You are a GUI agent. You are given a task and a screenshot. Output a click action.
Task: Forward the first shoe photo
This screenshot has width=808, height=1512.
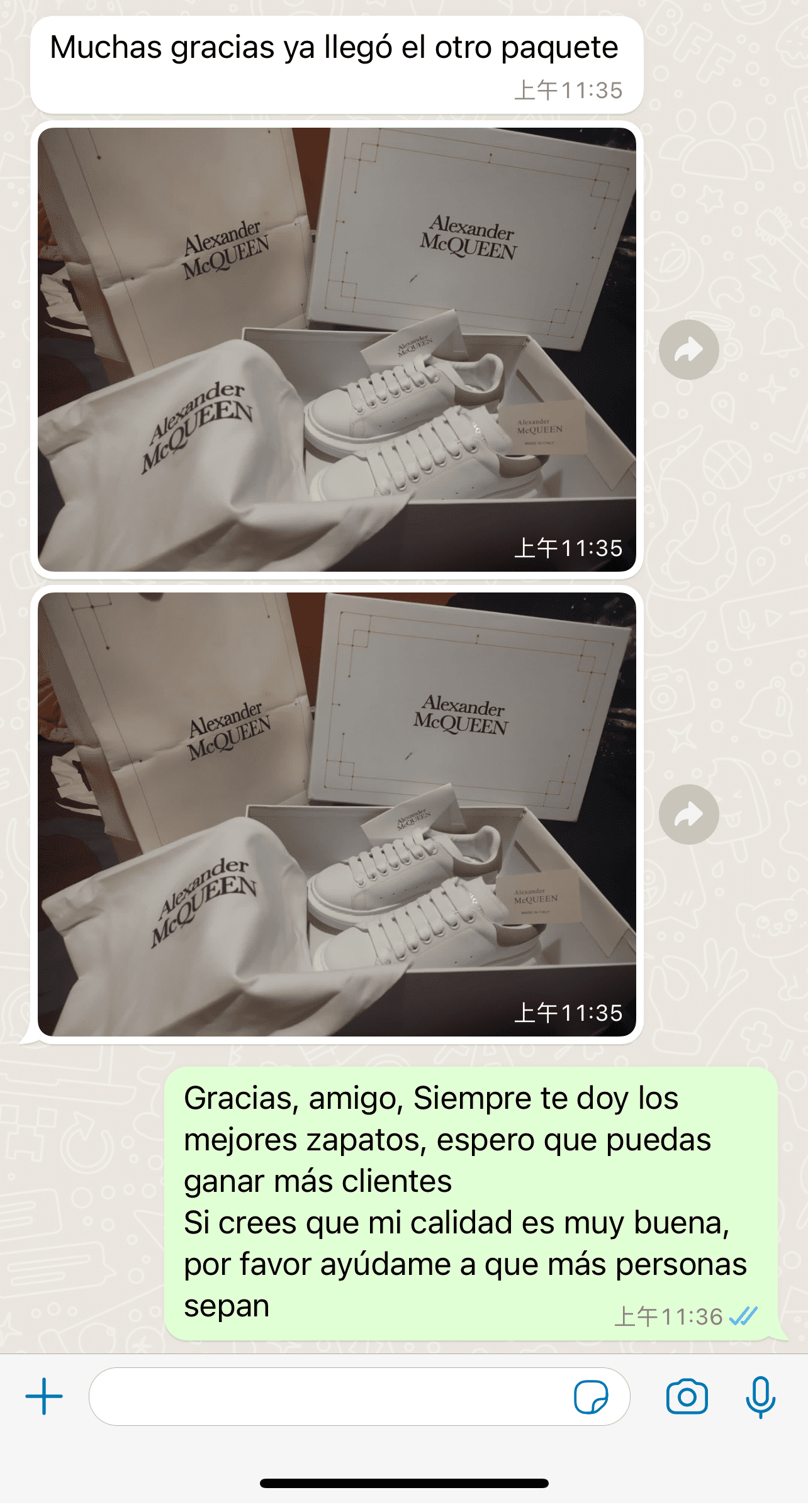click(x=688, y=350)
